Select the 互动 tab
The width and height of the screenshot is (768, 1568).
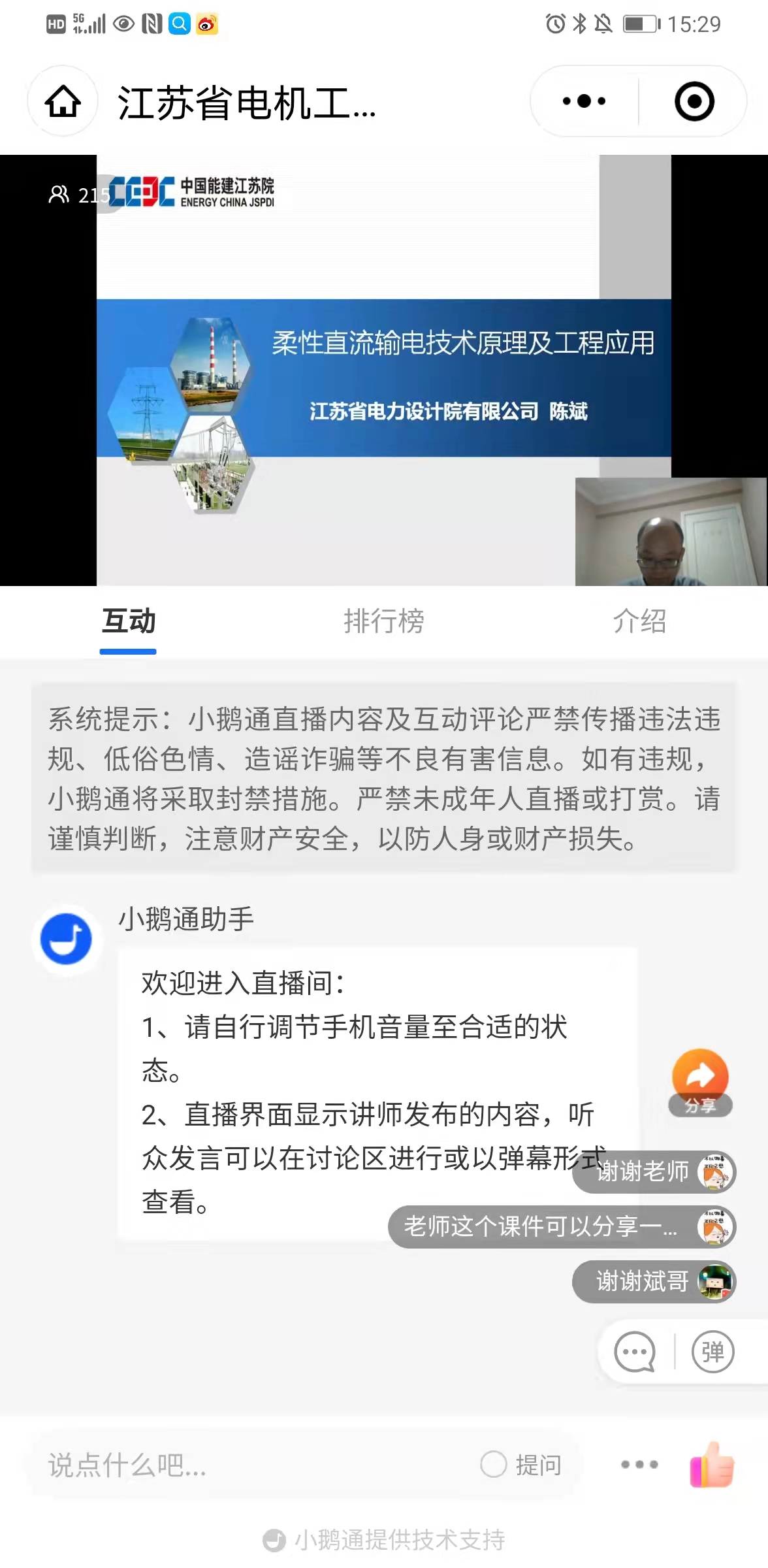129,621
